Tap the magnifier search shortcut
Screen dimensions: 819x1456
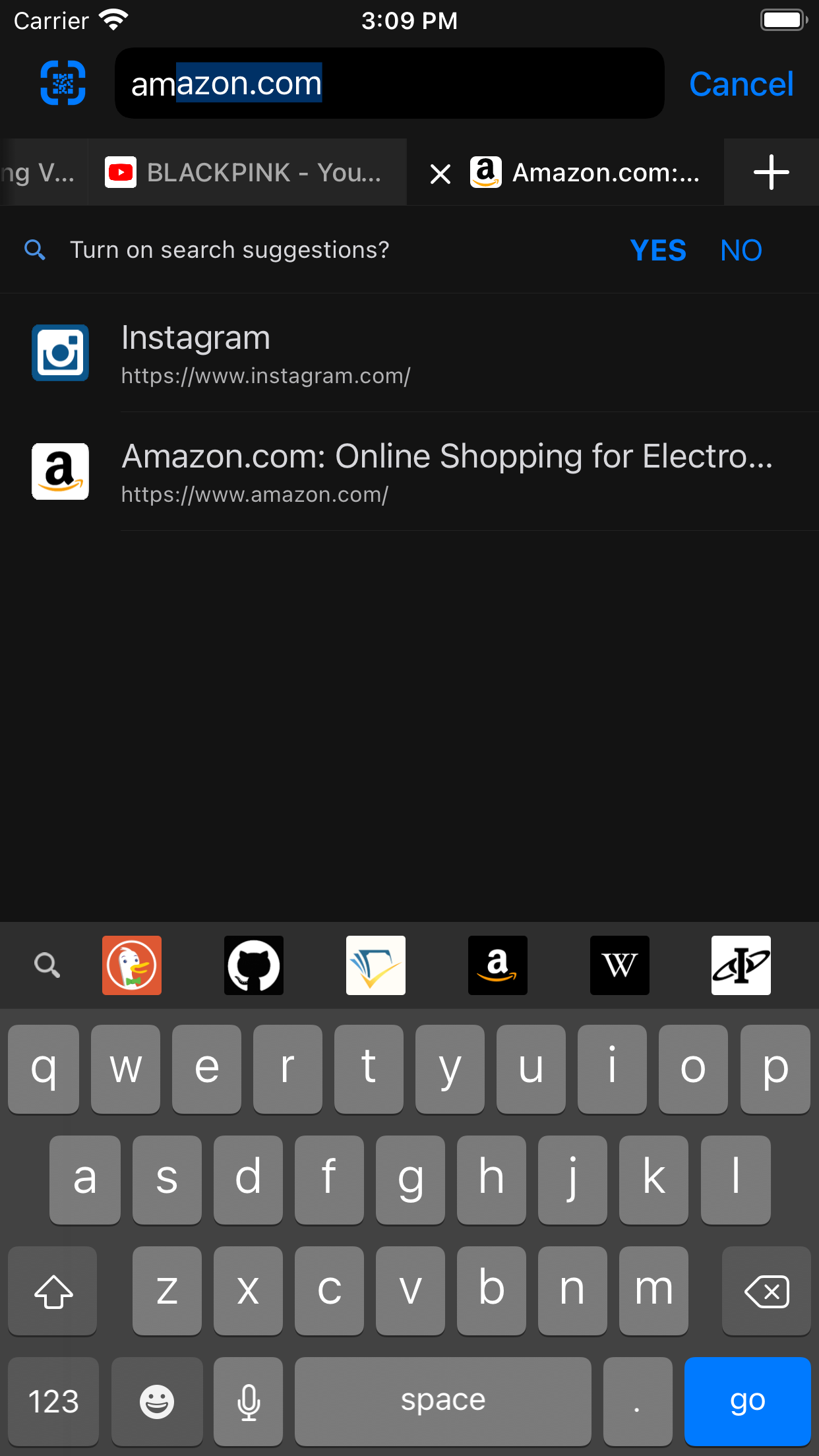coord(45,965)
